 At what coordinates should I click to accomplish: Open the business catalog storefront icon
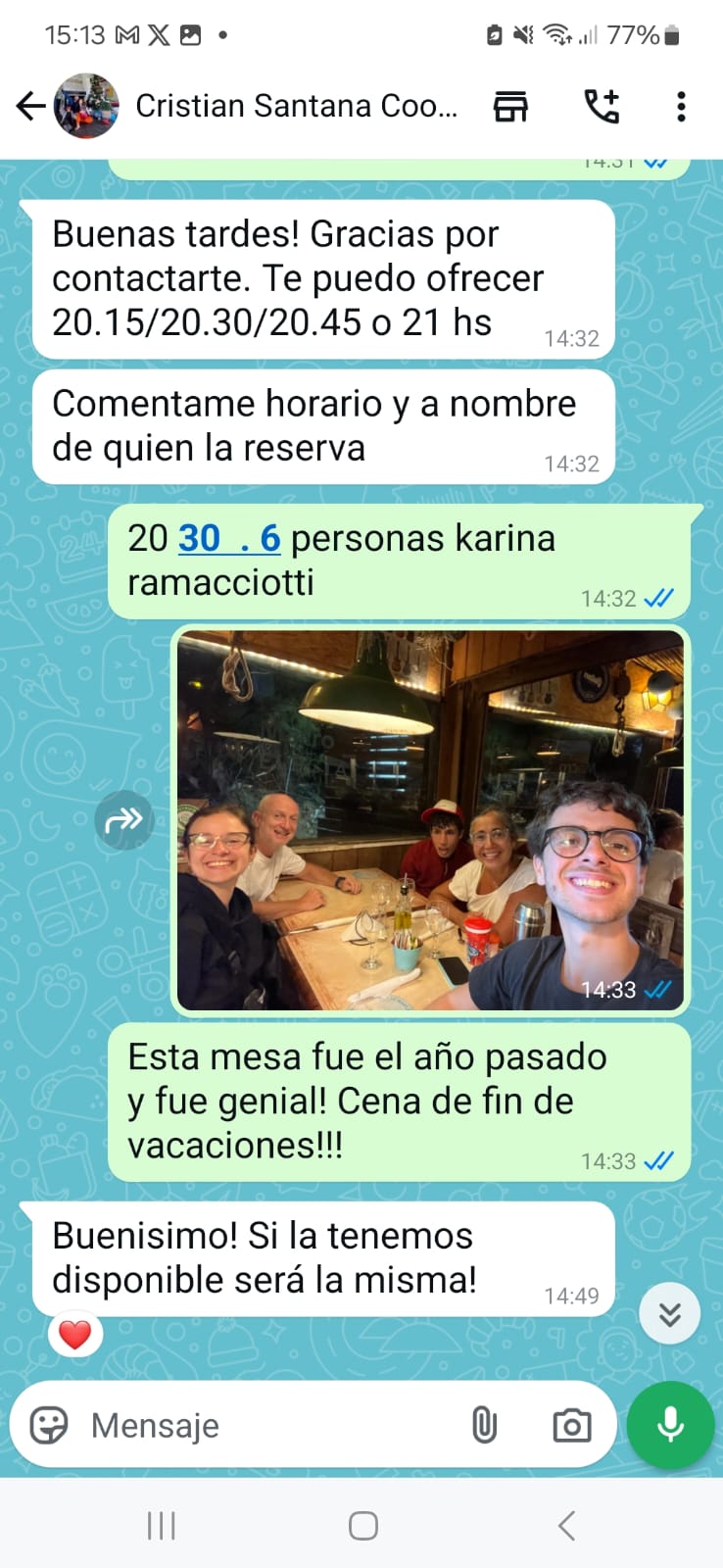tap(510, 106)
